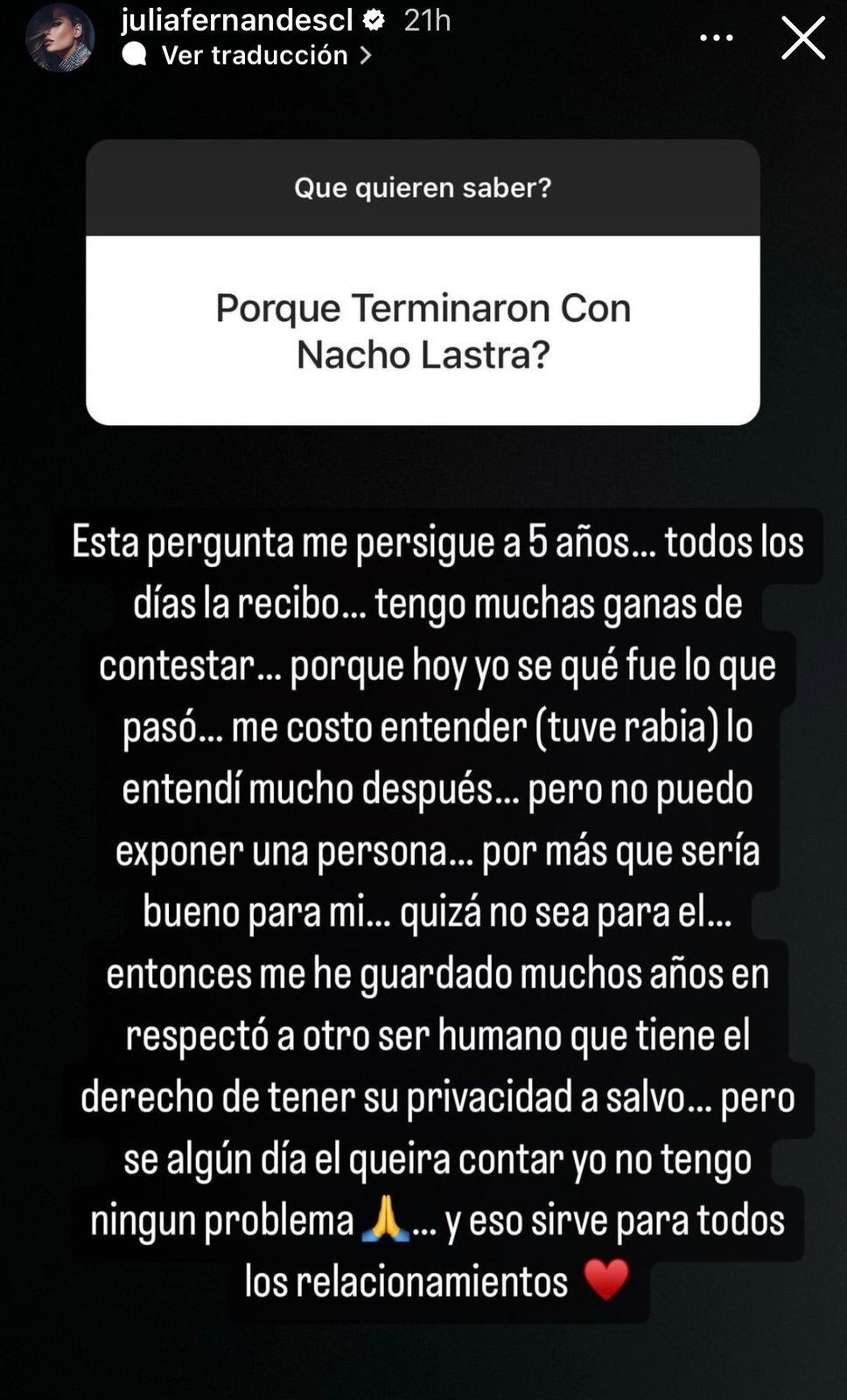The width and height of the screenshot is (847, 1400).
Task: Tap the juliafernandescl username
Action: [236, 19]
